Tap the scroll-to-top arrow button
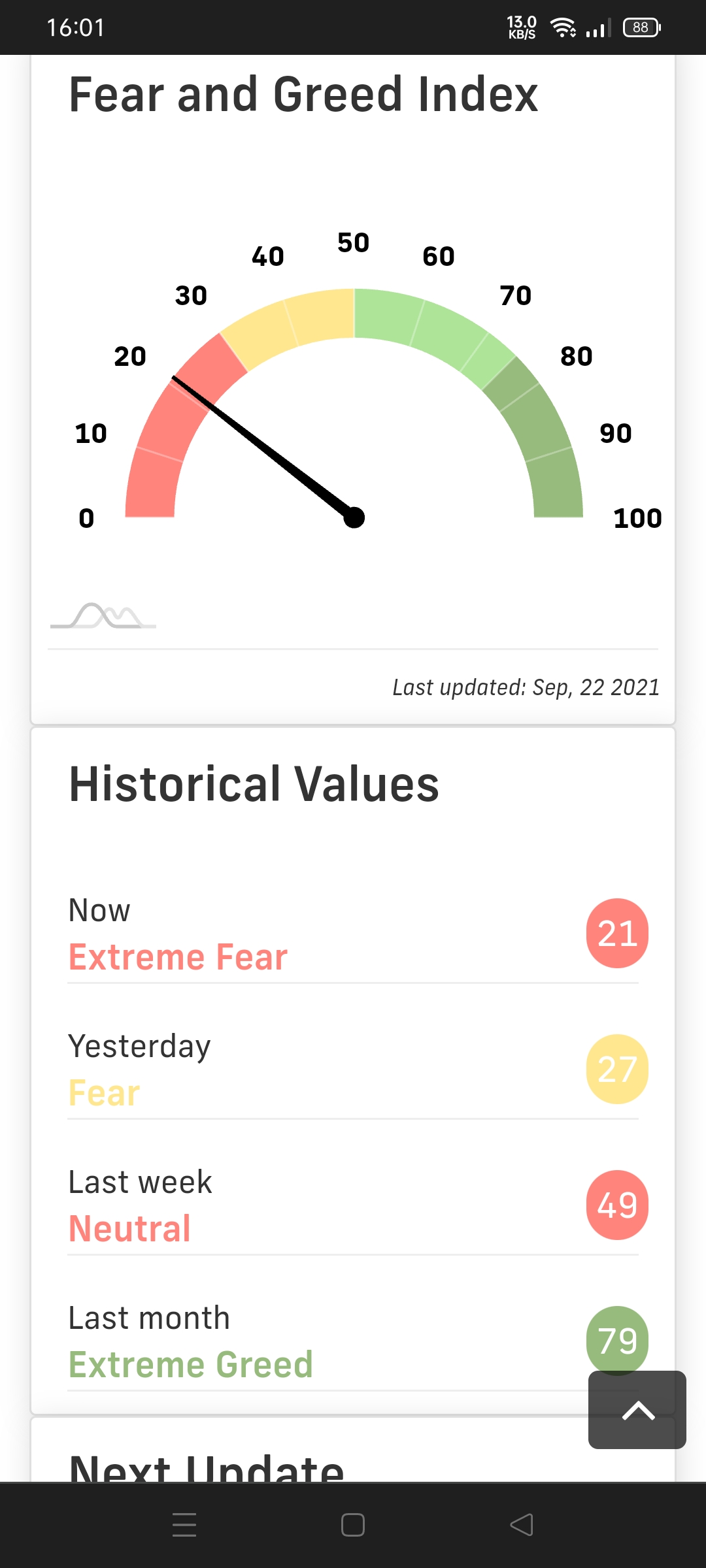Image resolution: width=706 pixels, height=1568 pixels. [637, 1410]
